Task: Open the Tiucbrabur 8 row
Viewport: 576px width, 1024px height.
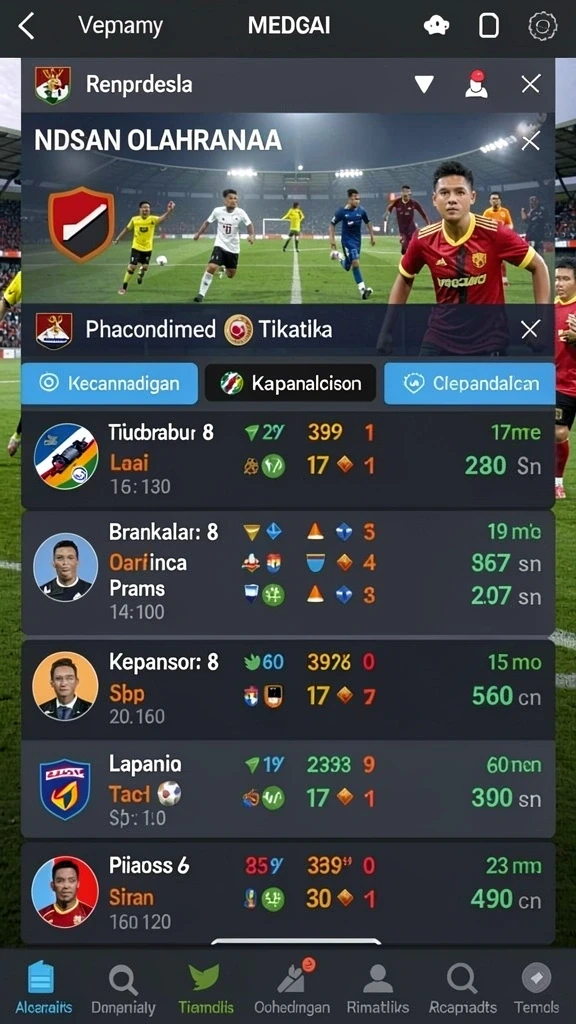Action: (x=288, y=459)
